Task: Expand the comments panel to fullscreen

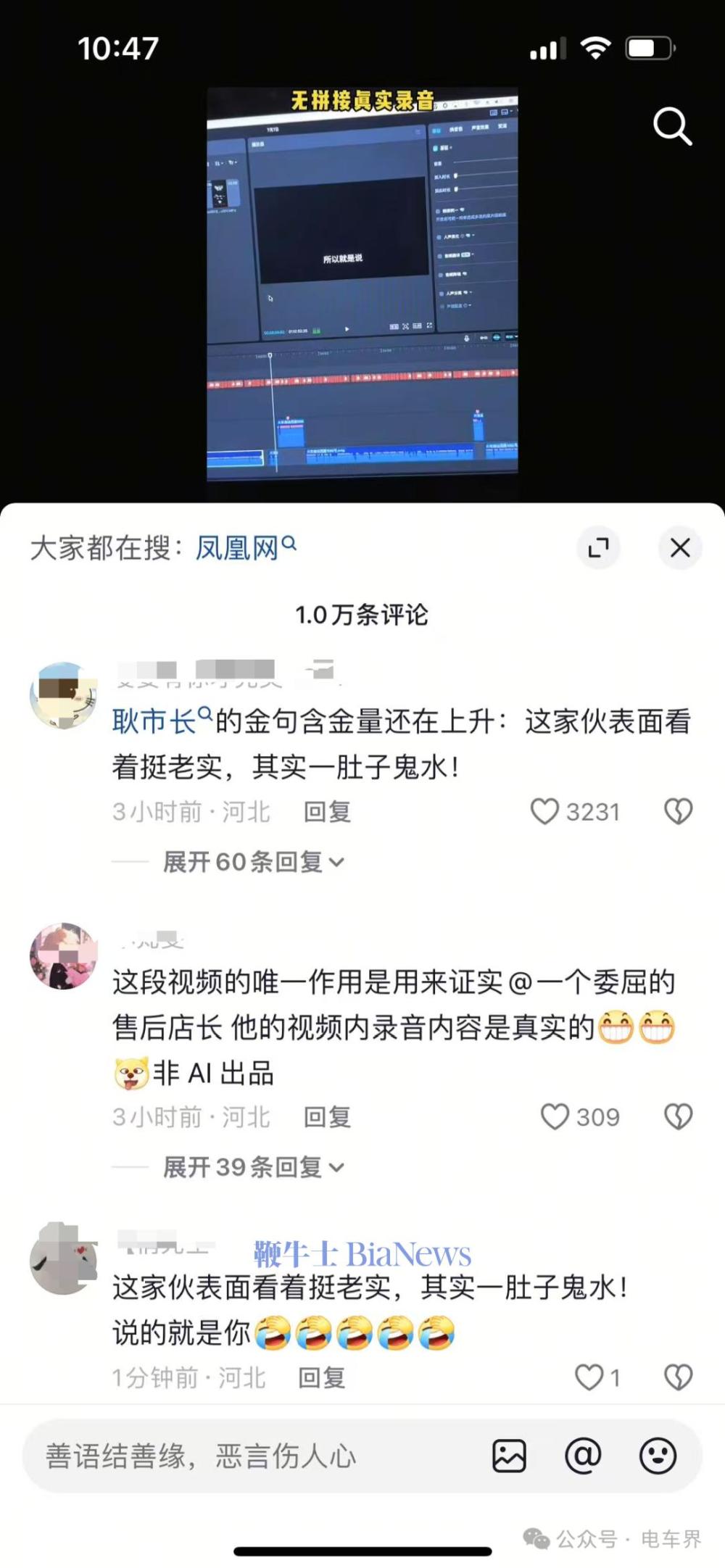Action: click(598, 547)
